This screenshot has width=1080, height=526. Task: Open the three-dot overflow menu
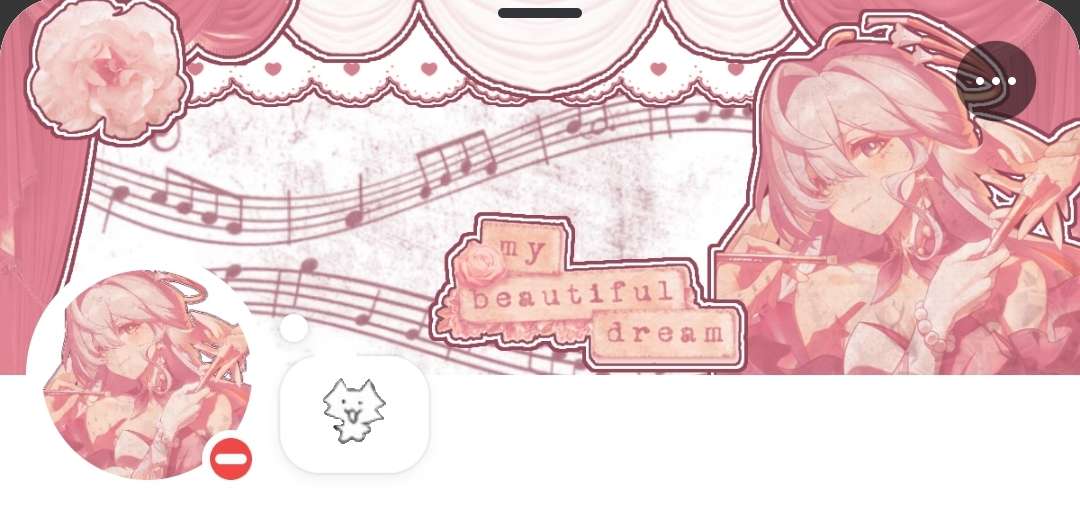[995, 81]
